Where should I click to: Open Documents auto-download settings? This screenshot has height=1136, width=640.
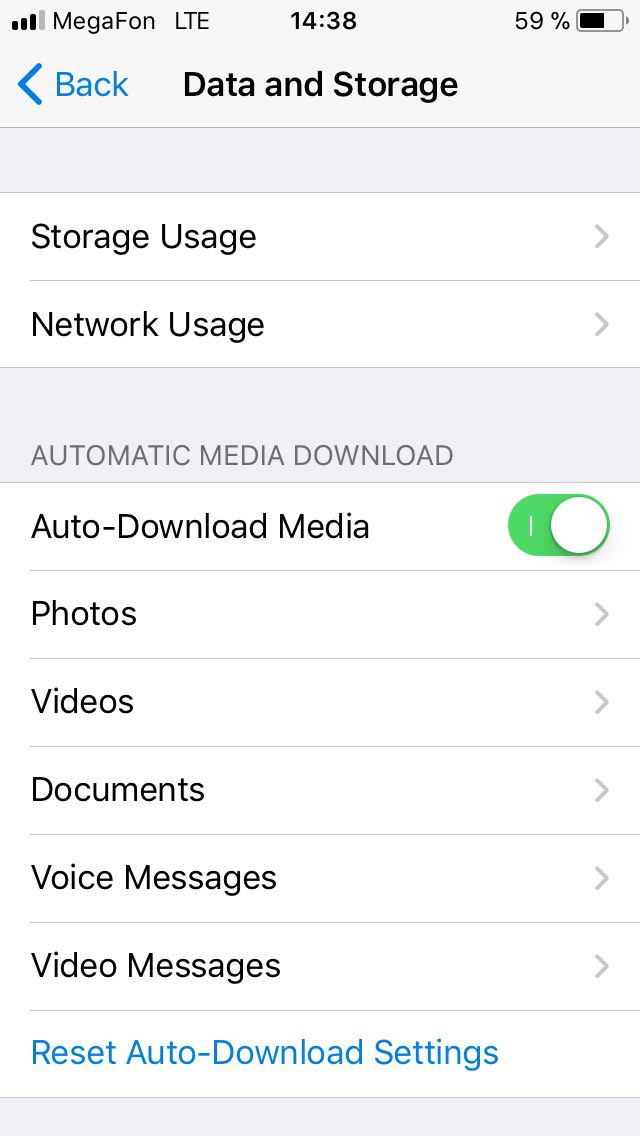point(320,790)
